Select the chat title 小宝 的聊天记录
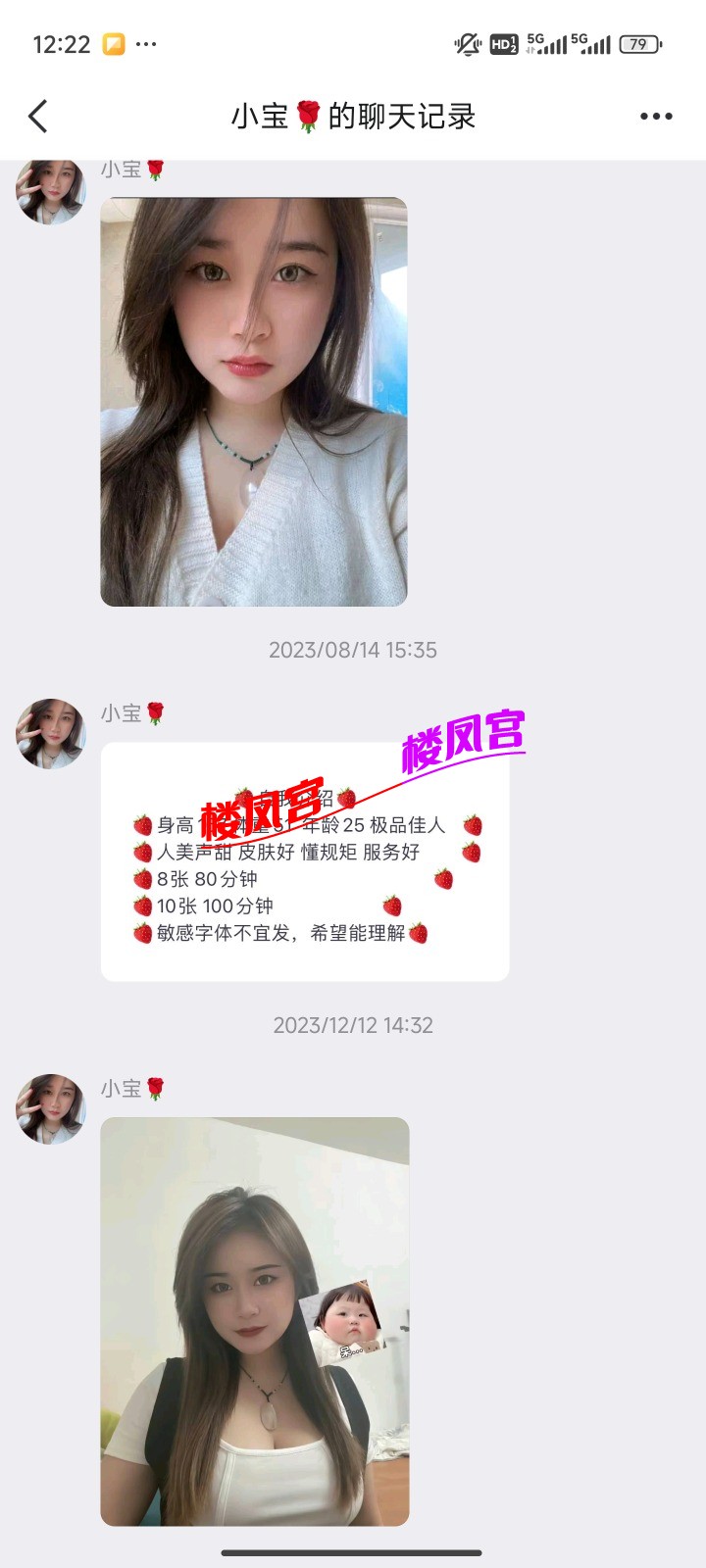The height and width of the screenshot is (1568, 706). pos(353,115)
